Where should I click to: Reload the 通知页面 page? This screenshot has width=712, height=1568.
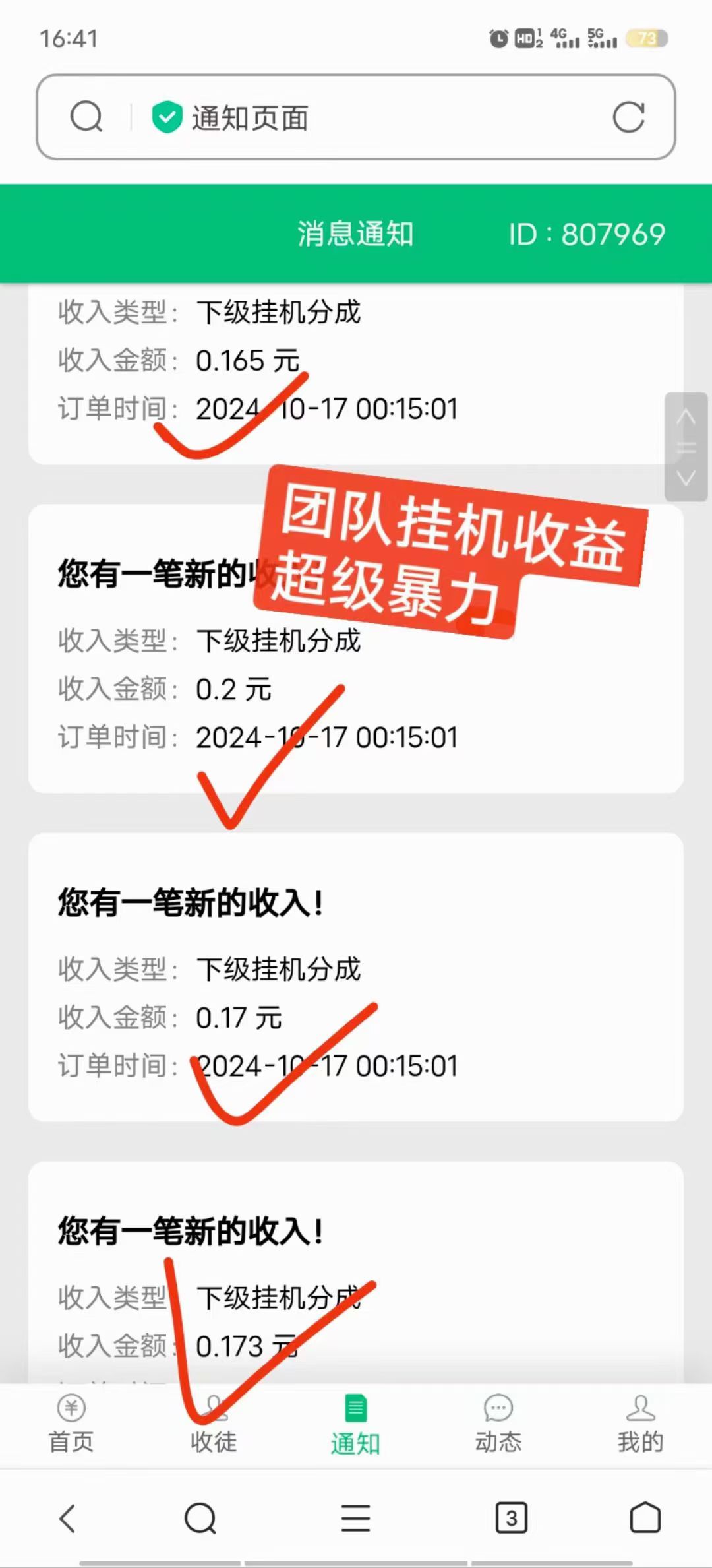[x=628, y=117]
